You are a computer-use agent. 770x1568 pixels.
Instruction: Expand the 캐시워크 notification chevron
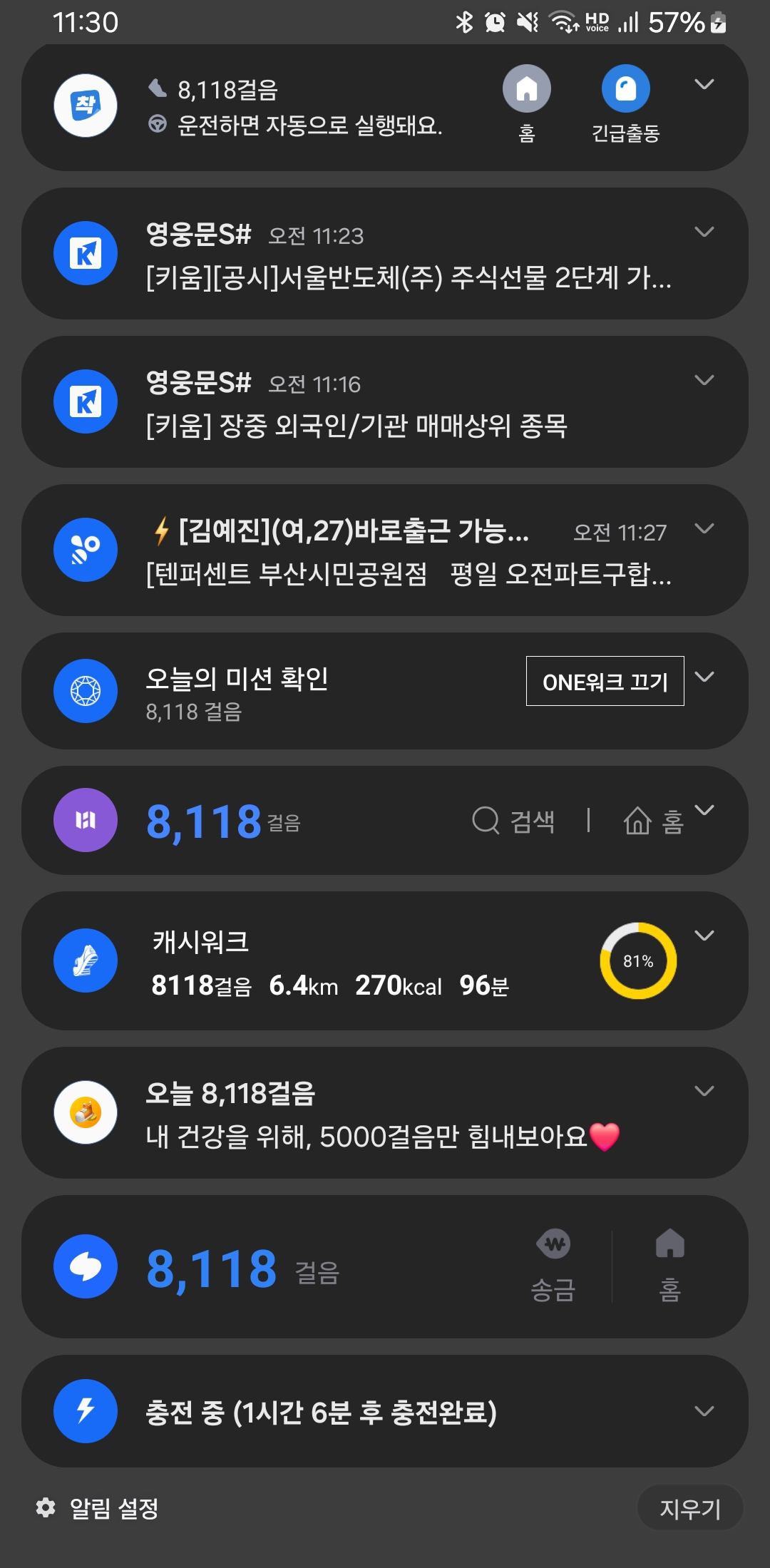click(x=704, y=936)
